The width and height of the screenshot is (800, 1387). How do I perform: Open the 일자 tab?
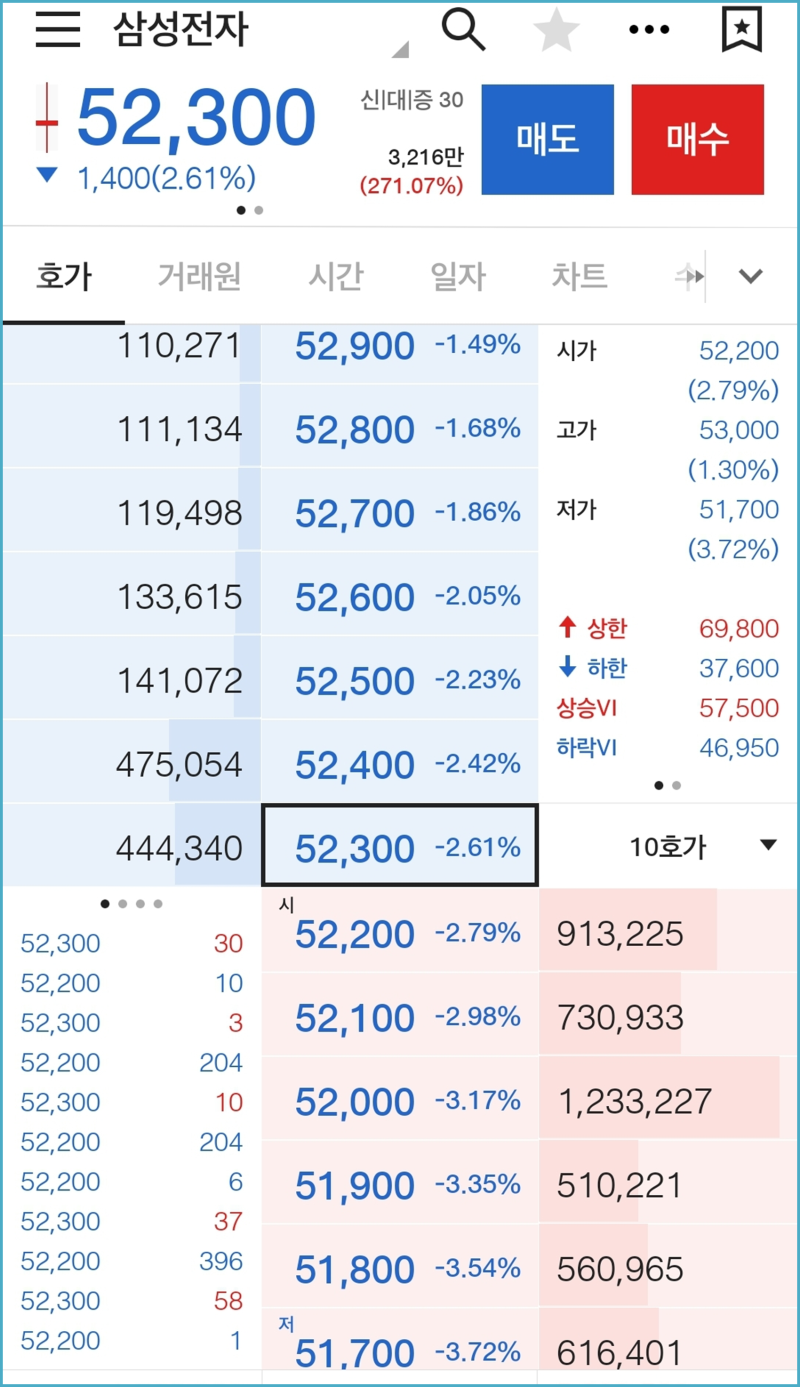click(457, 276)
